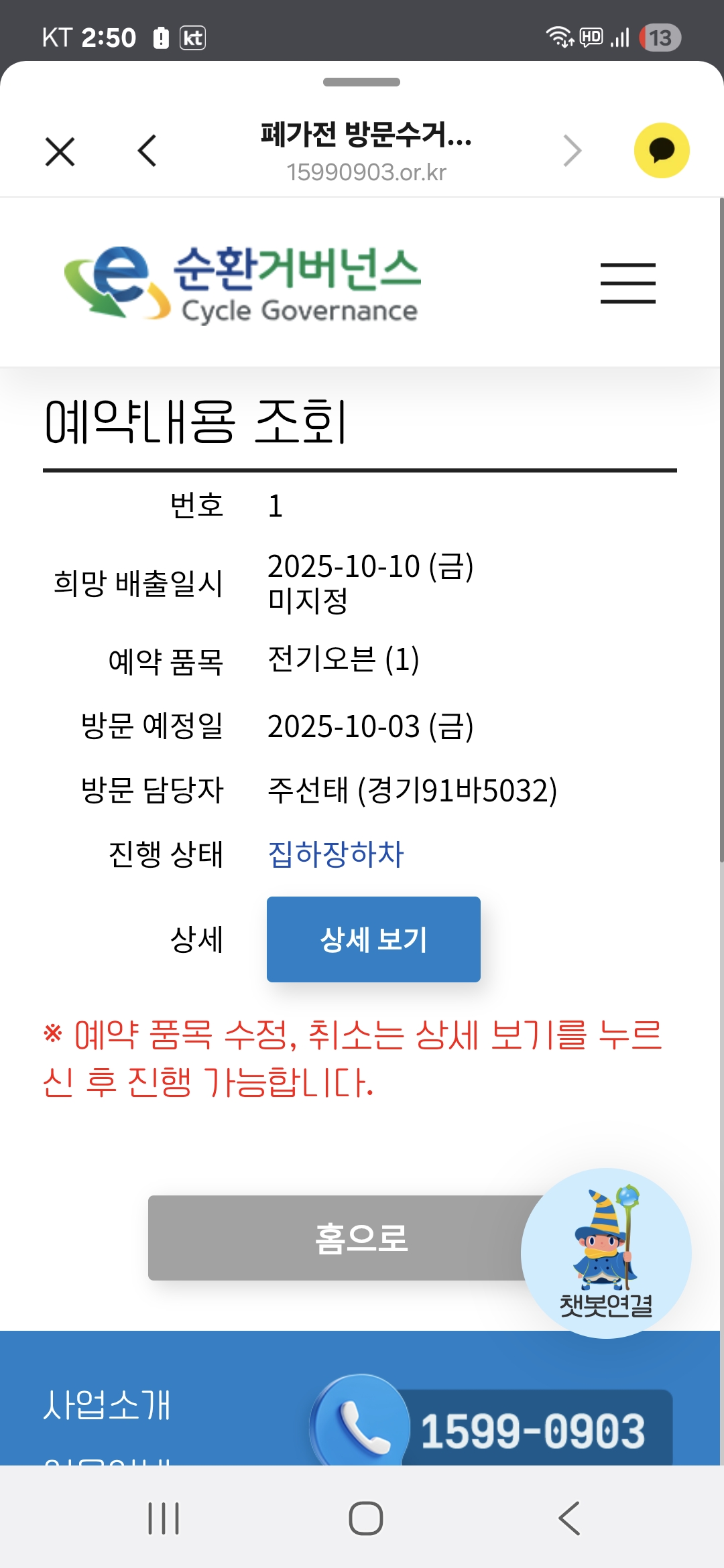724x1568 pixels.
Task: Close the in-app browser
Action: coord(60,151)
